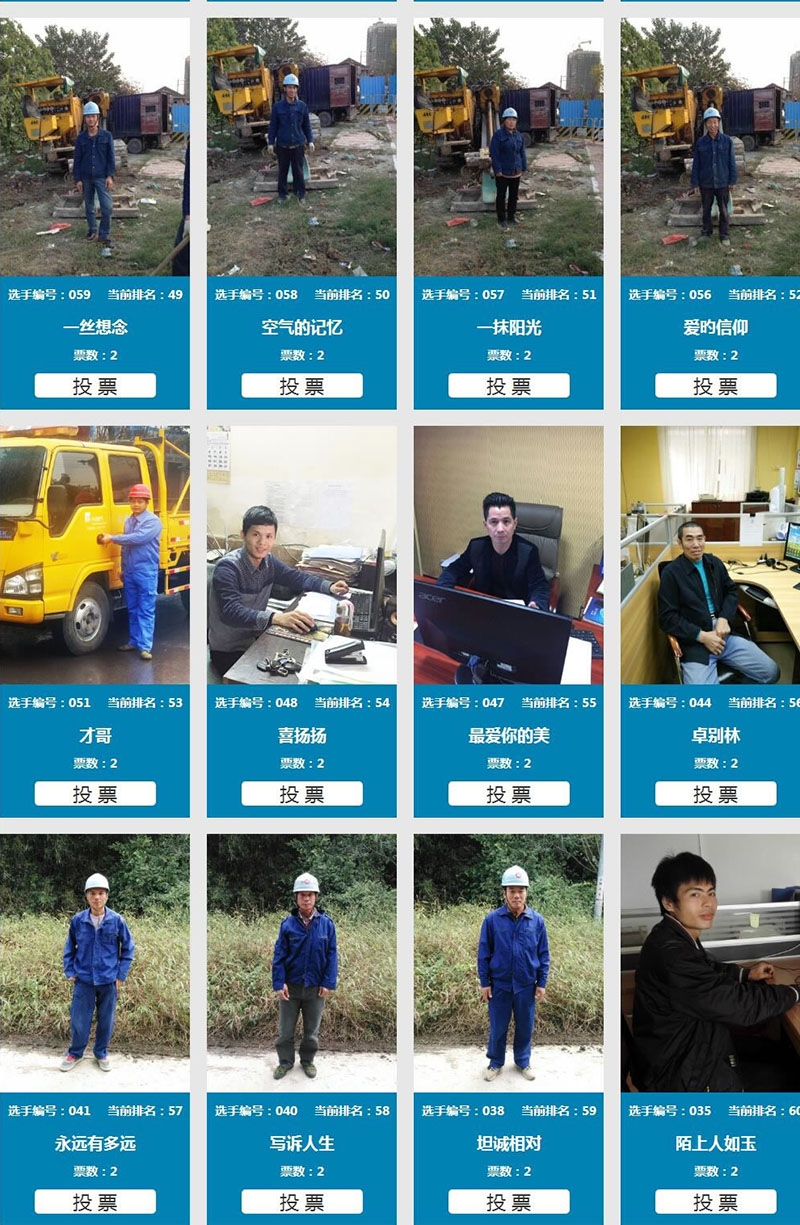Vote for contestant 最爱你的美
The width and height of the screenshot is (800, 1225).
508,794
